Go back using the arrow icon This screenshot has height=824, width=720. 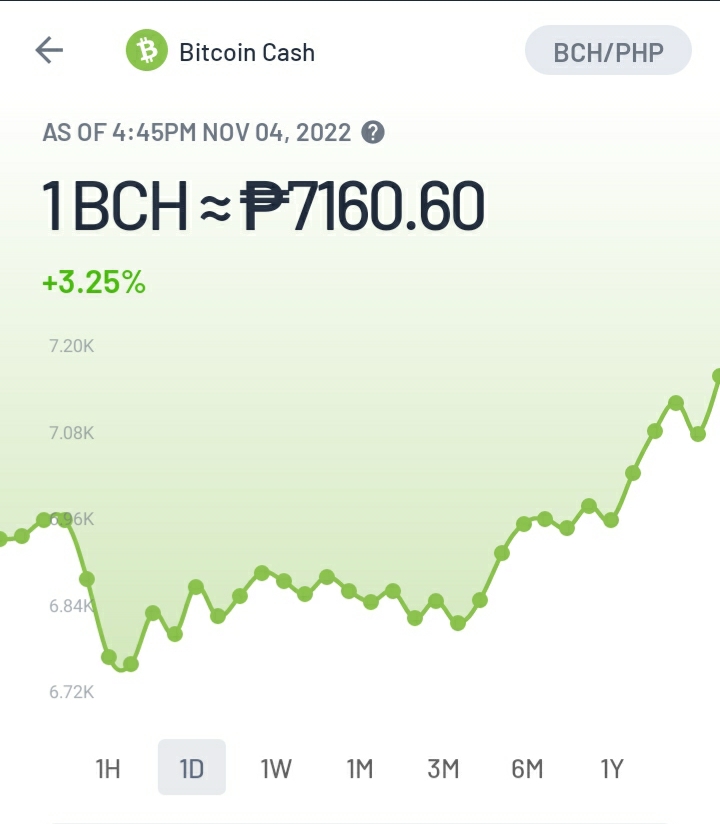pyautogui.click(x=49, y=50)
